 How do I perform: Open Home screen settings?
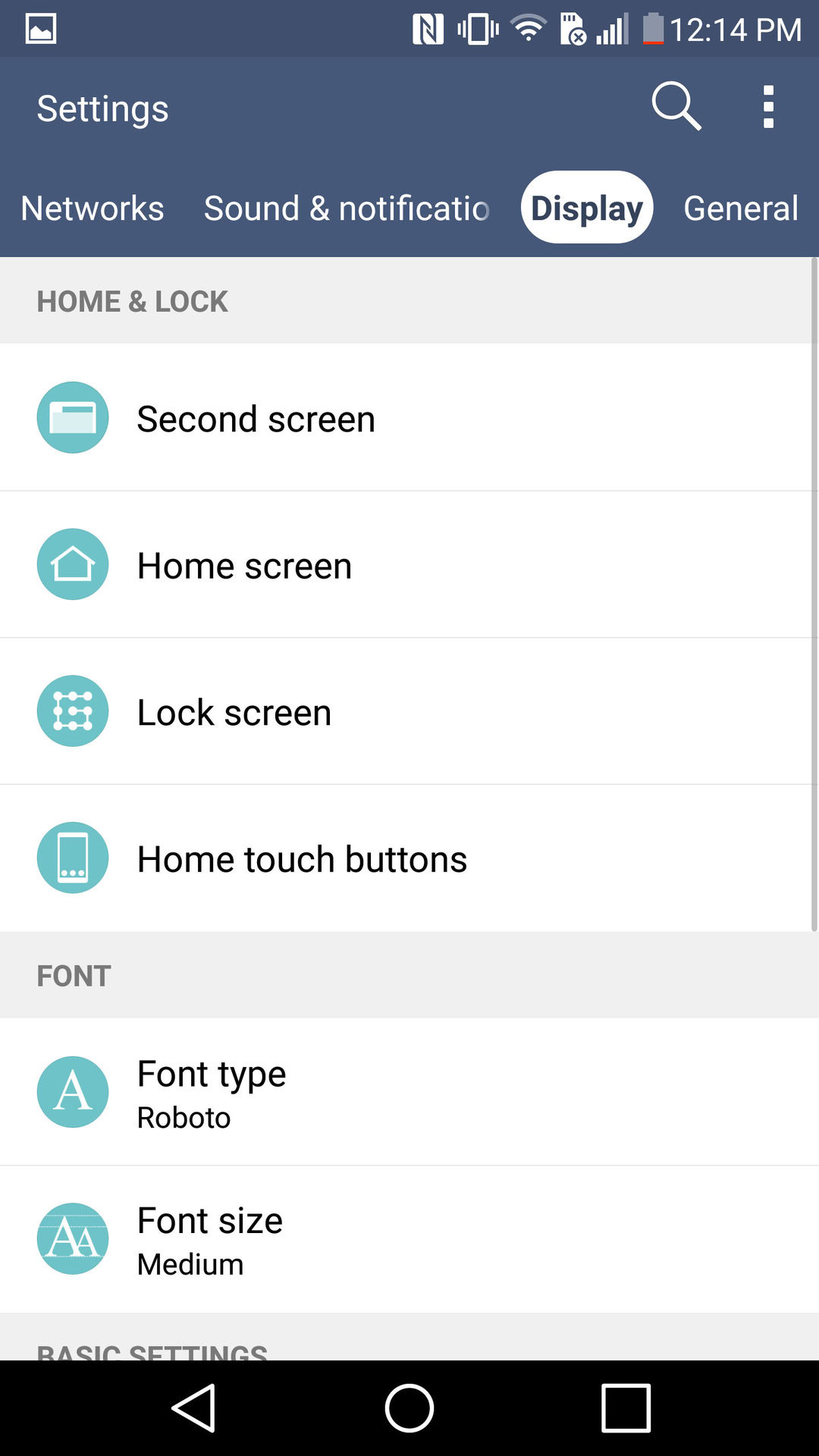coord(409,565)
